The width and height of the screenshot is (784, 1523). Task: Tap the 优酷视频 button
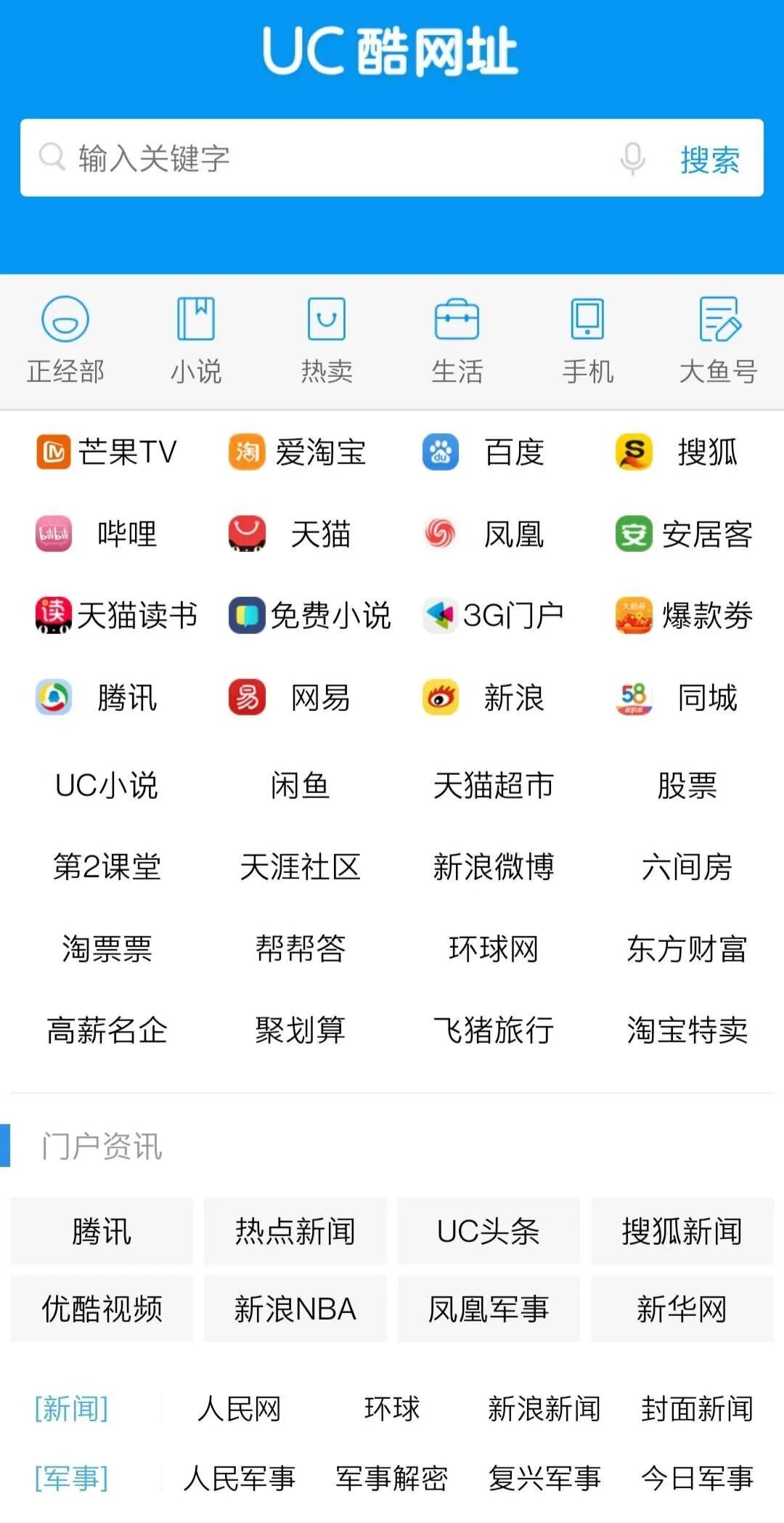coord(102,1309)
